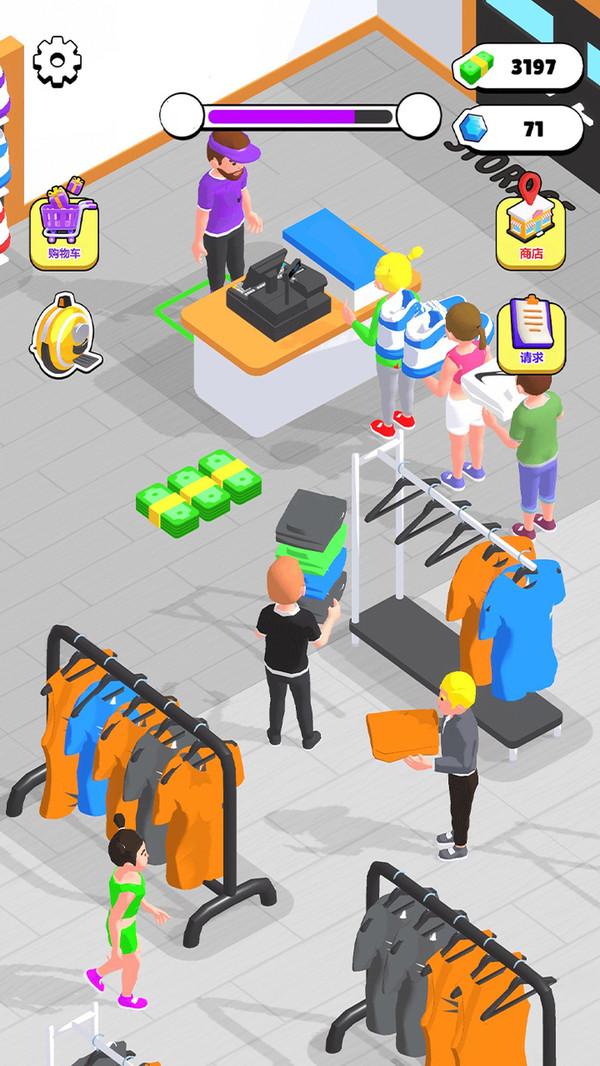
Task: Open the 商店 shop button
Action: pyautogui.click(x=531, y=224)
